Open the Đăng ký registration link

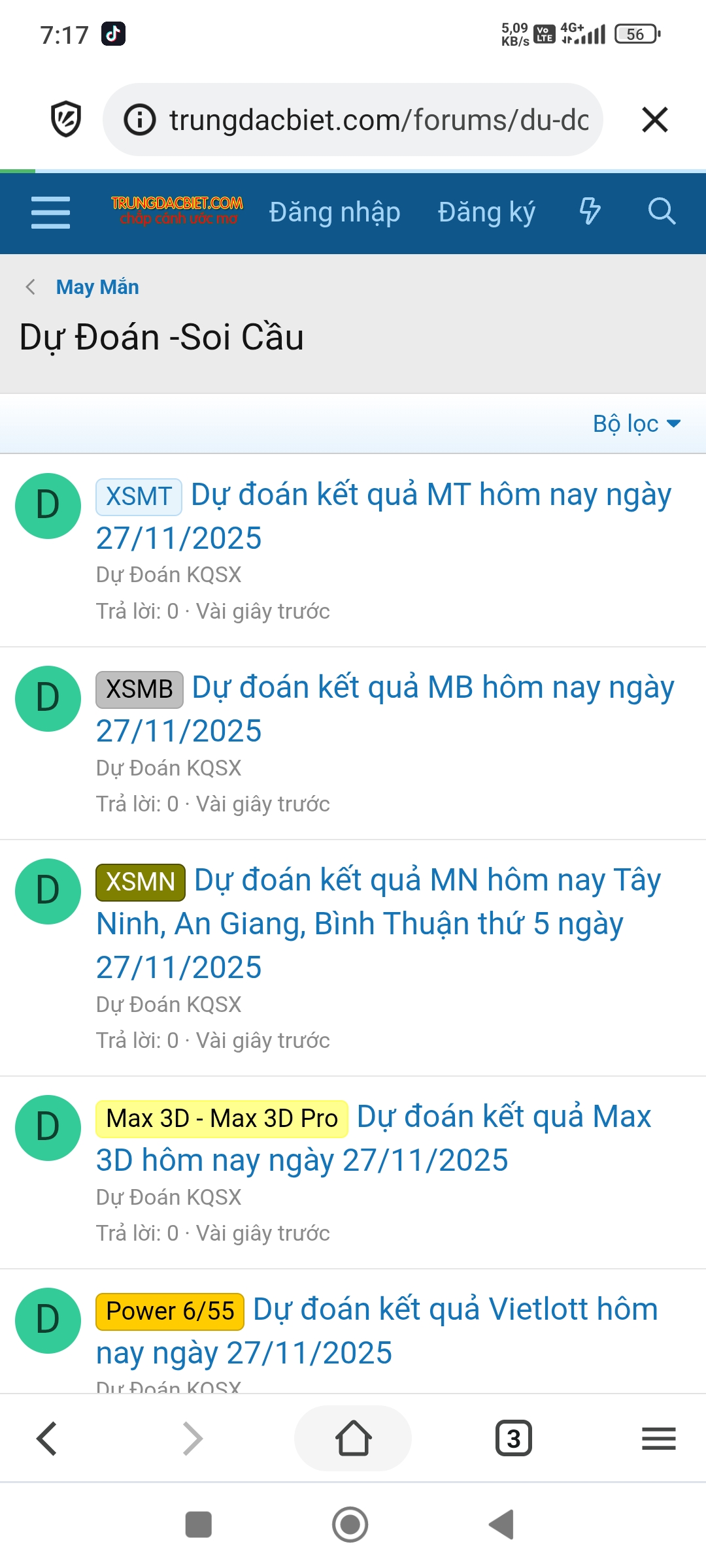(486, 212)
